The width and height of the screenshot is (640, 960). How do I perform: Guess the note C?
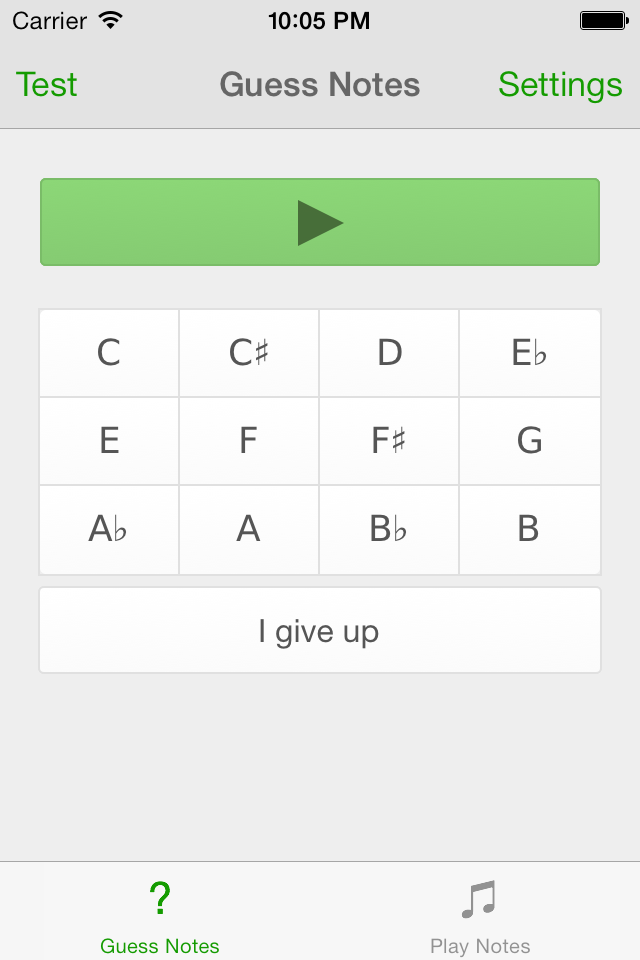coord(109,353)
